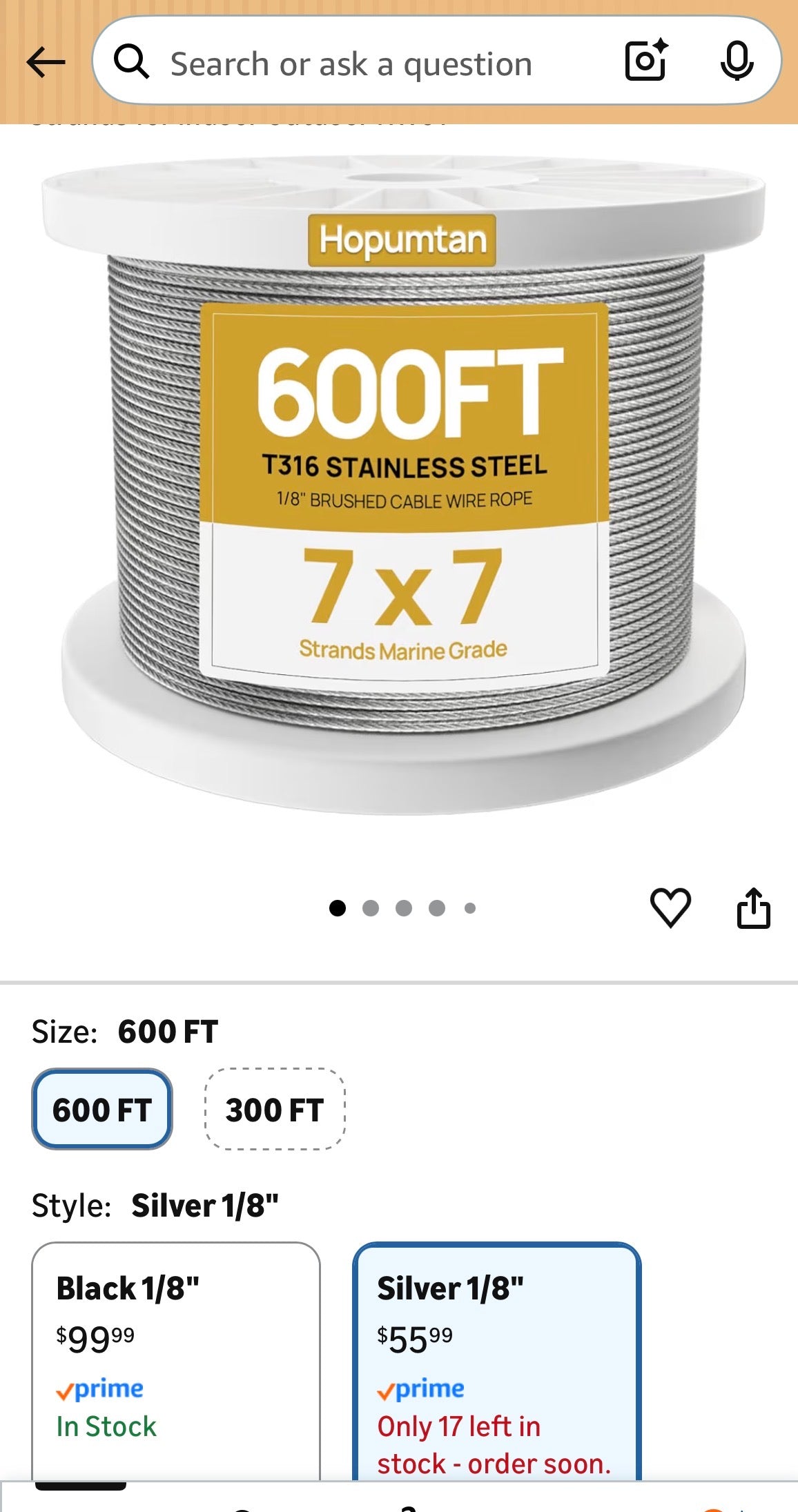Tap the image carousel page indicator dots
Viewport: 798px width, 1512px height.
pyautogui.click(x=403, y=908)
